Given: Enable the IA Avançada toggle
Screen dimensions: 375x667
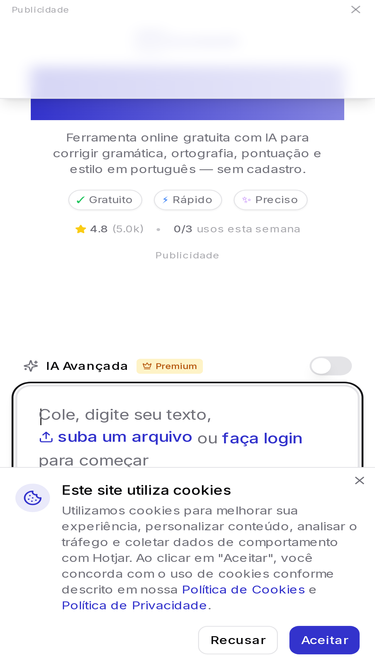Looking at the screenshot, I should tap(331, 366).
